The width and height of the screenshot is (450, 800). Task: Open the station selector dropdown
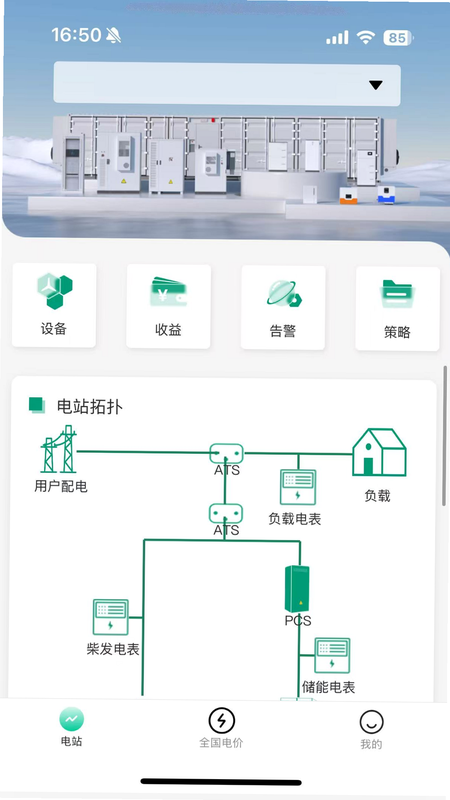point(227,84)
